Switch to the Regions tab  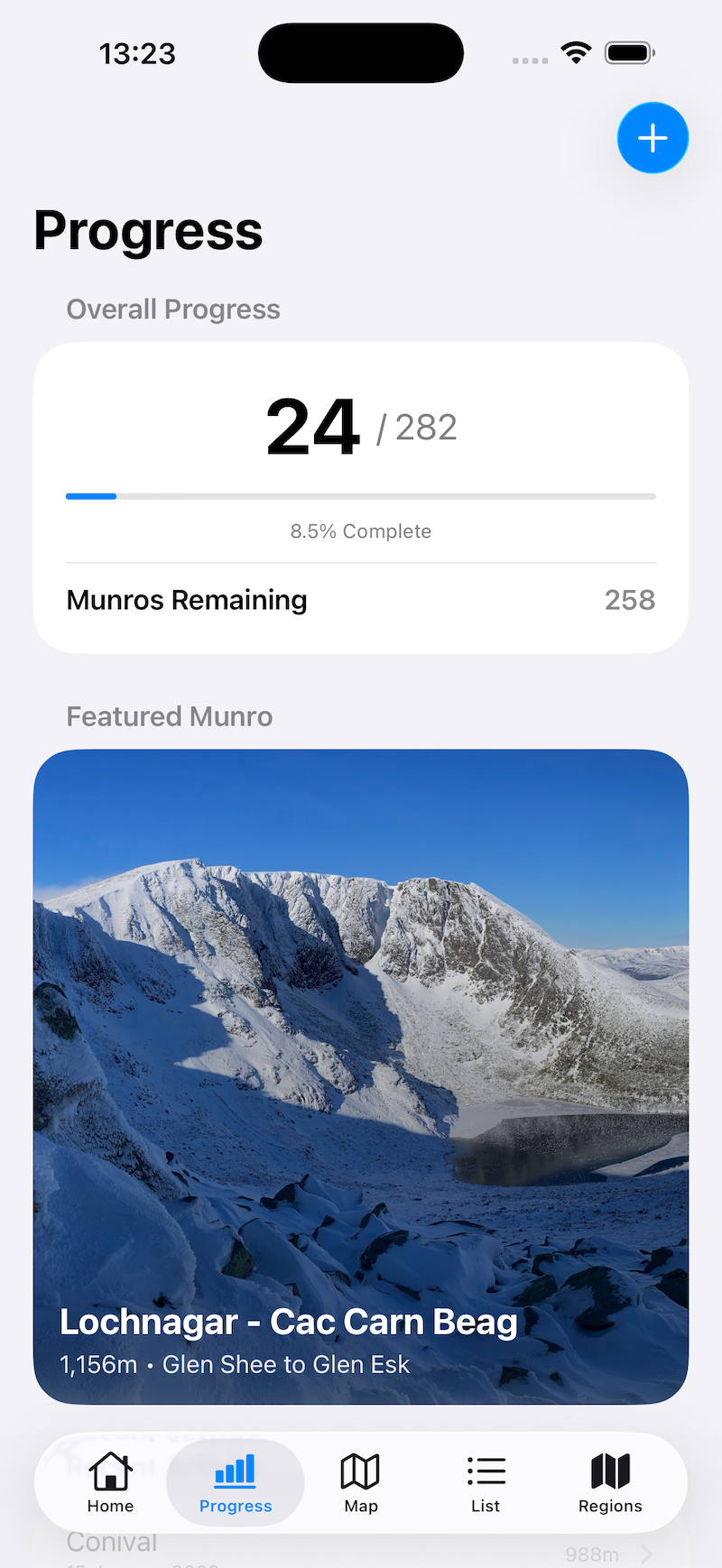610,1482
